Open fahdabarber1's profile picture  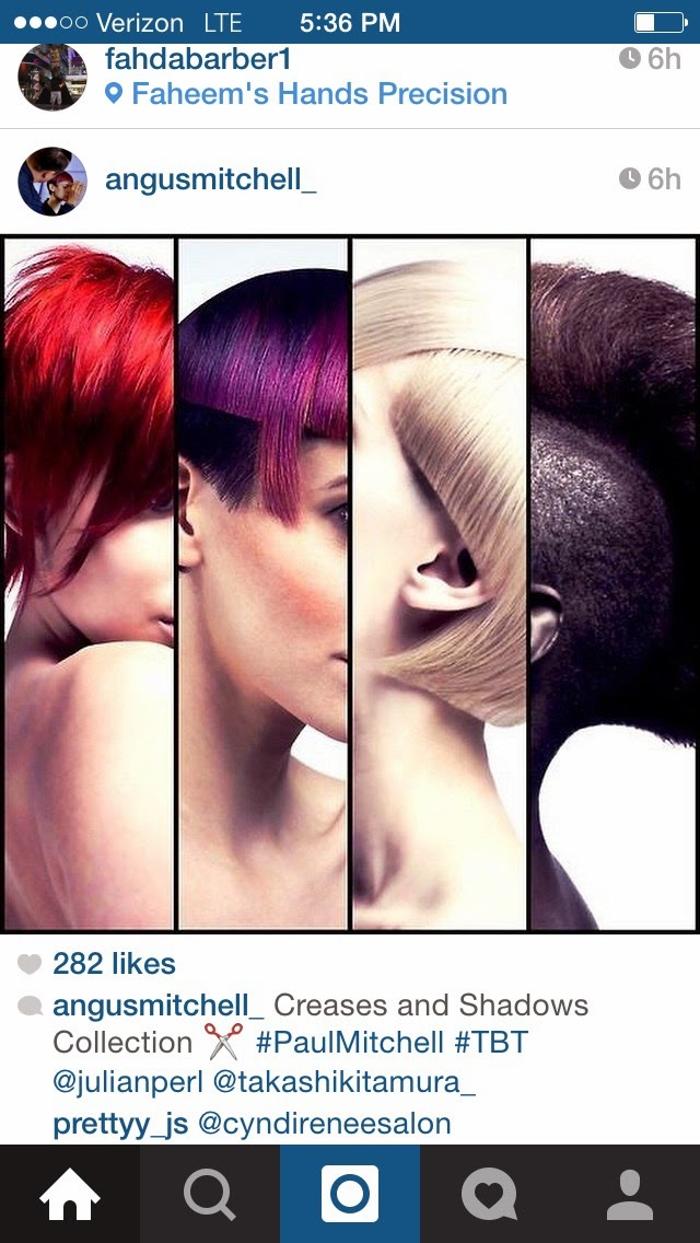click(52, 77)
